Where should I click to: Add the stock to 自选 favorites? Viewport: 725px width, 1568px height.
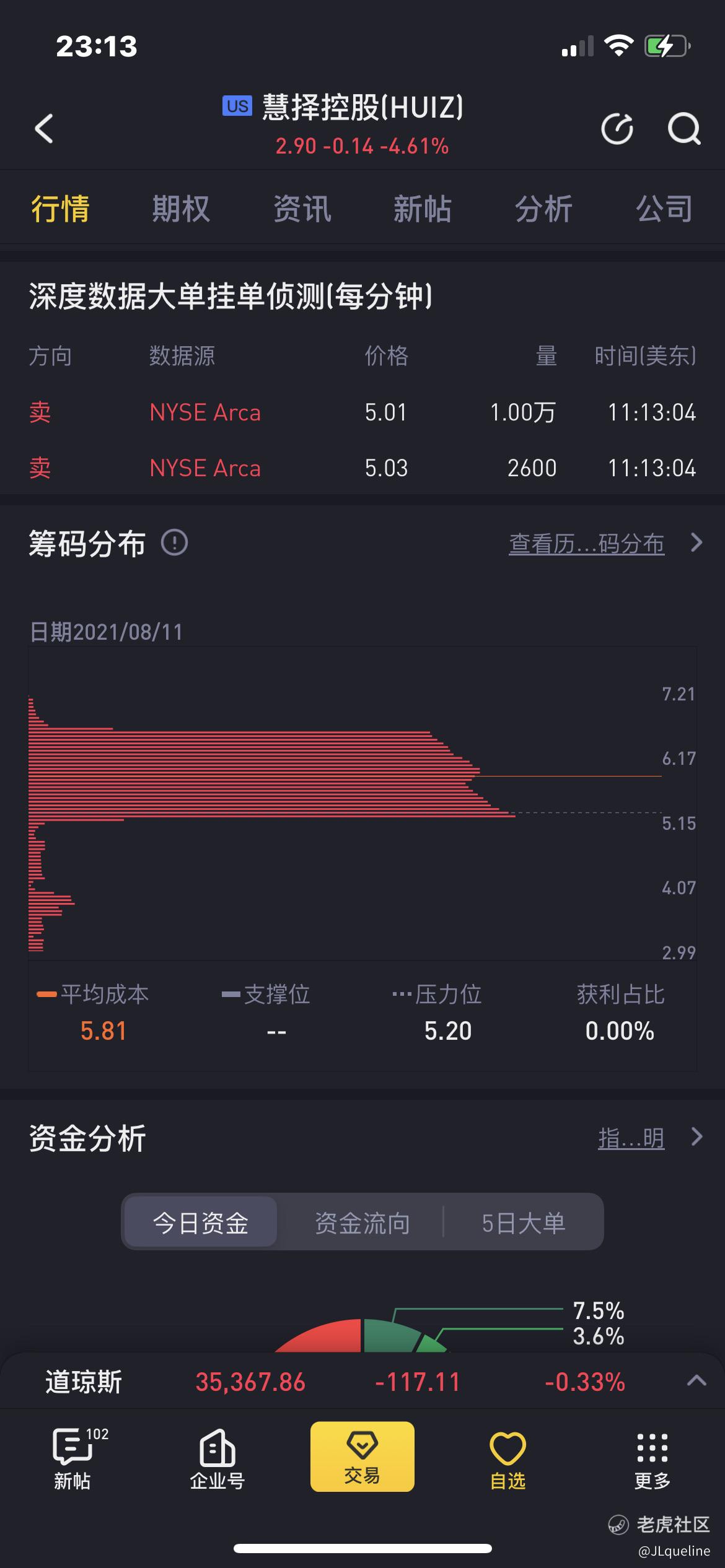click(507, 1458)
